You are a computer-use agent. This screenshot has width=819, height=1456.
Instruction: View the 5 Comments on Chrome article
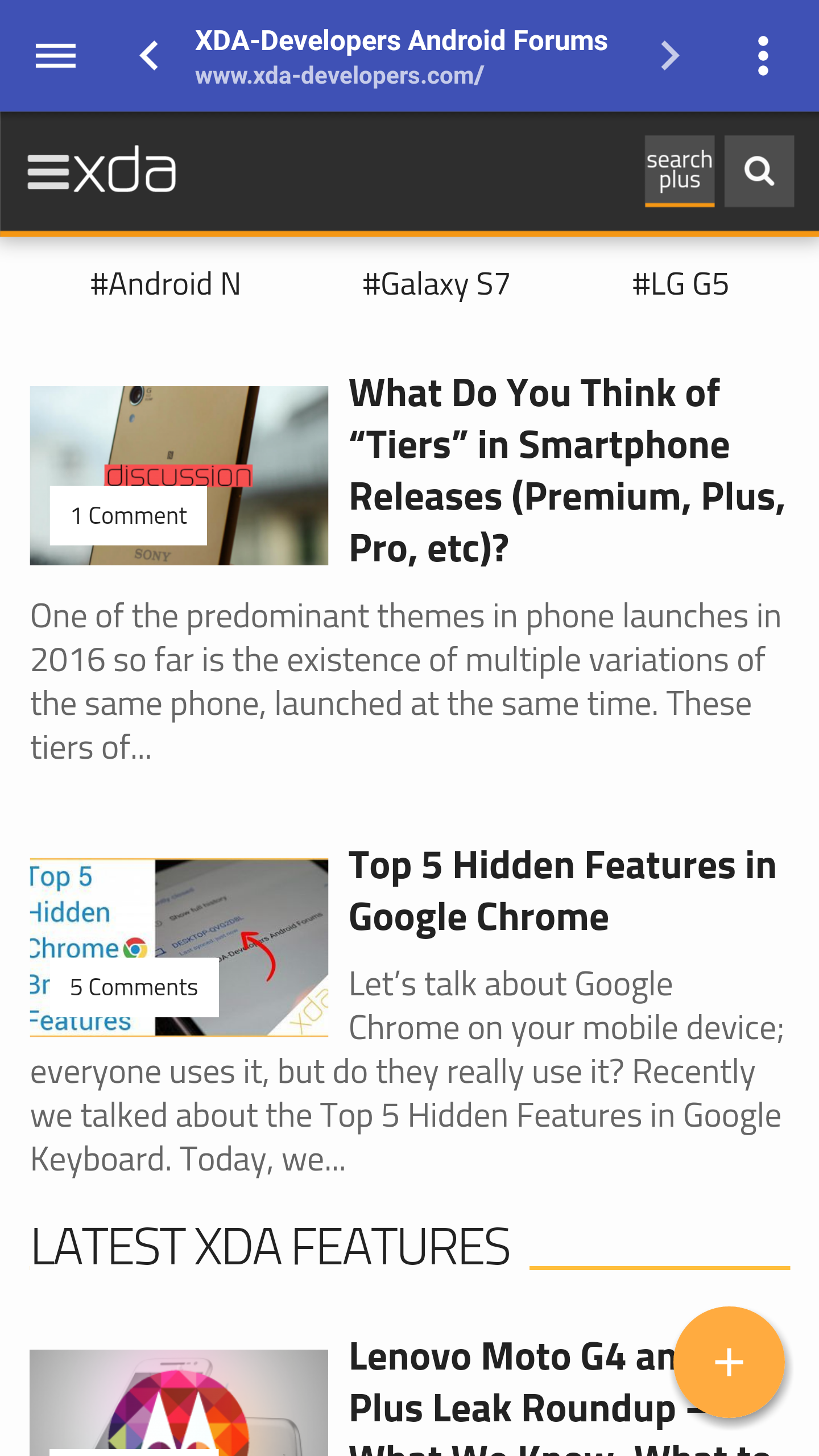tap(134, 987)
